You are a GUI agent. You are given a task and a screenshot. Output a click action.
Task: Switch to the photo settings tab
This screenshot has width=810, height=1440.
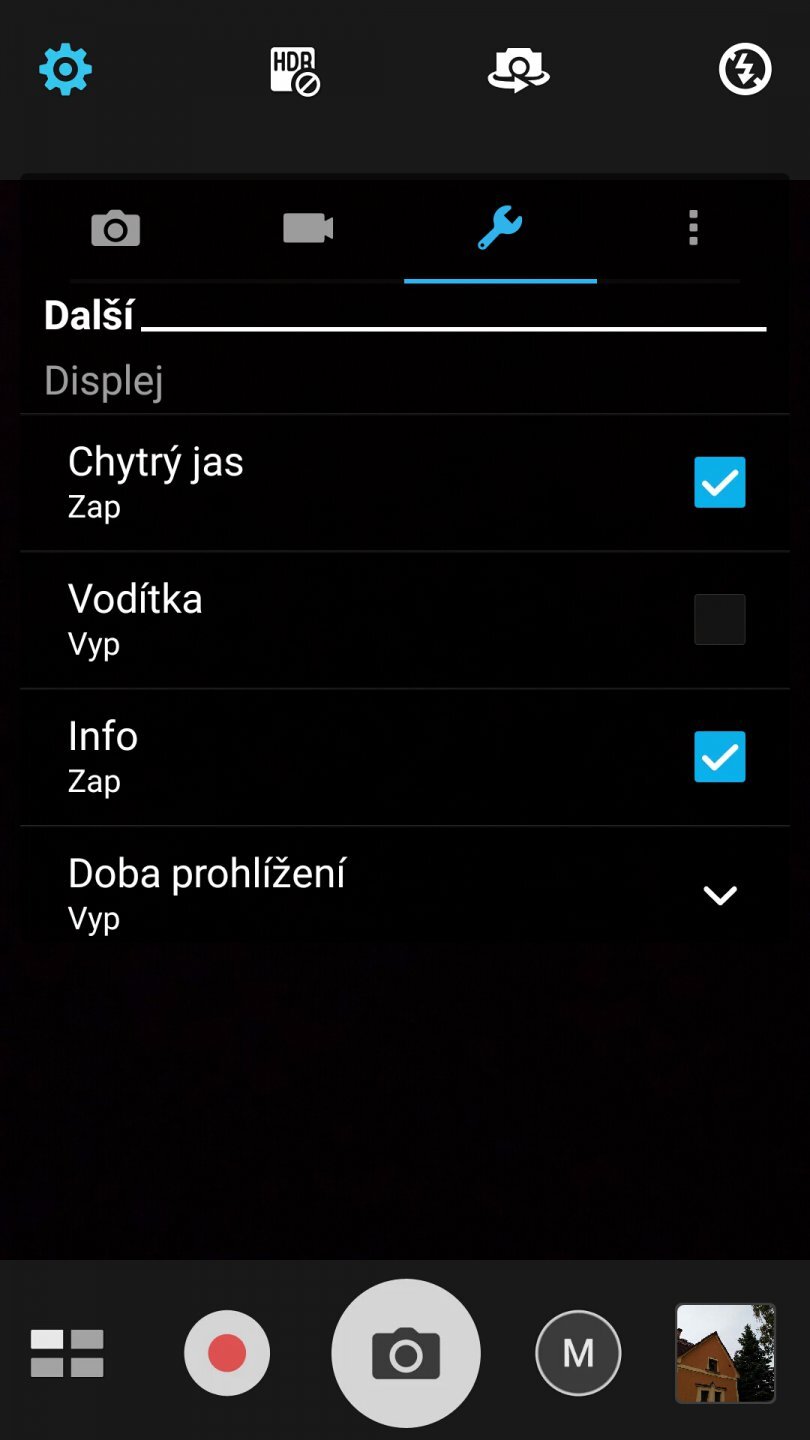[x=115, y=228]
